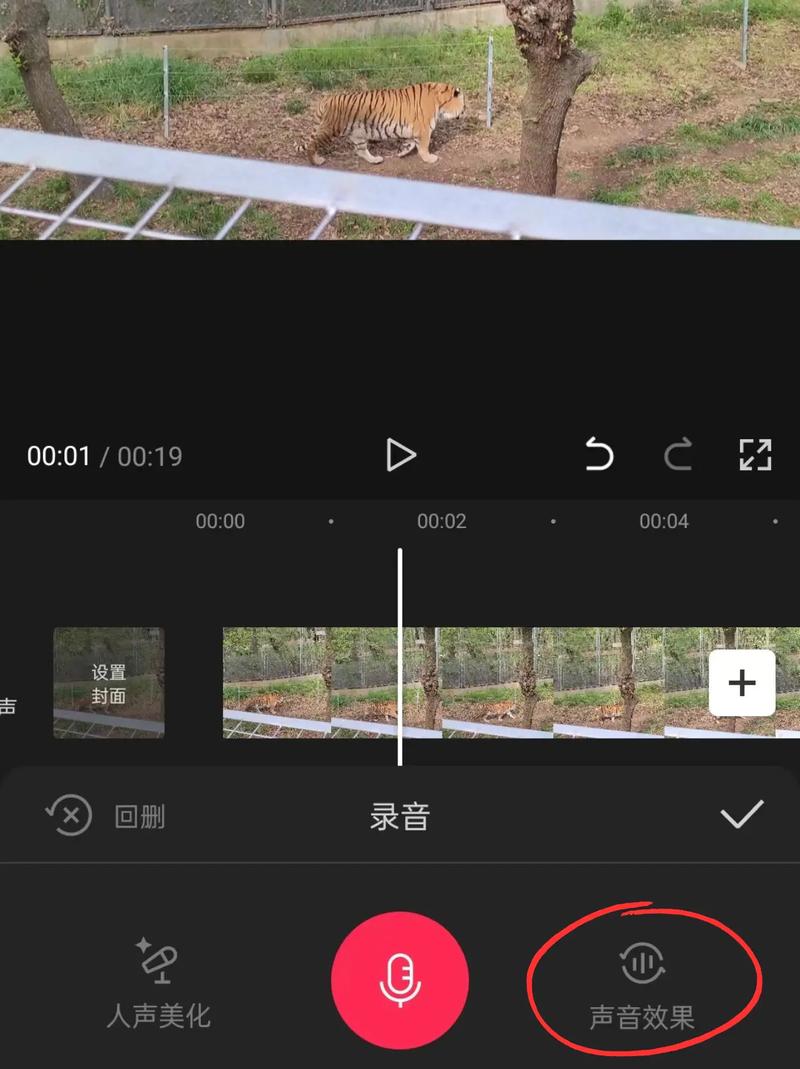Select 人声美化 voice beautify
This screenshot has width=800, height=1069.
tap(158, 980)
